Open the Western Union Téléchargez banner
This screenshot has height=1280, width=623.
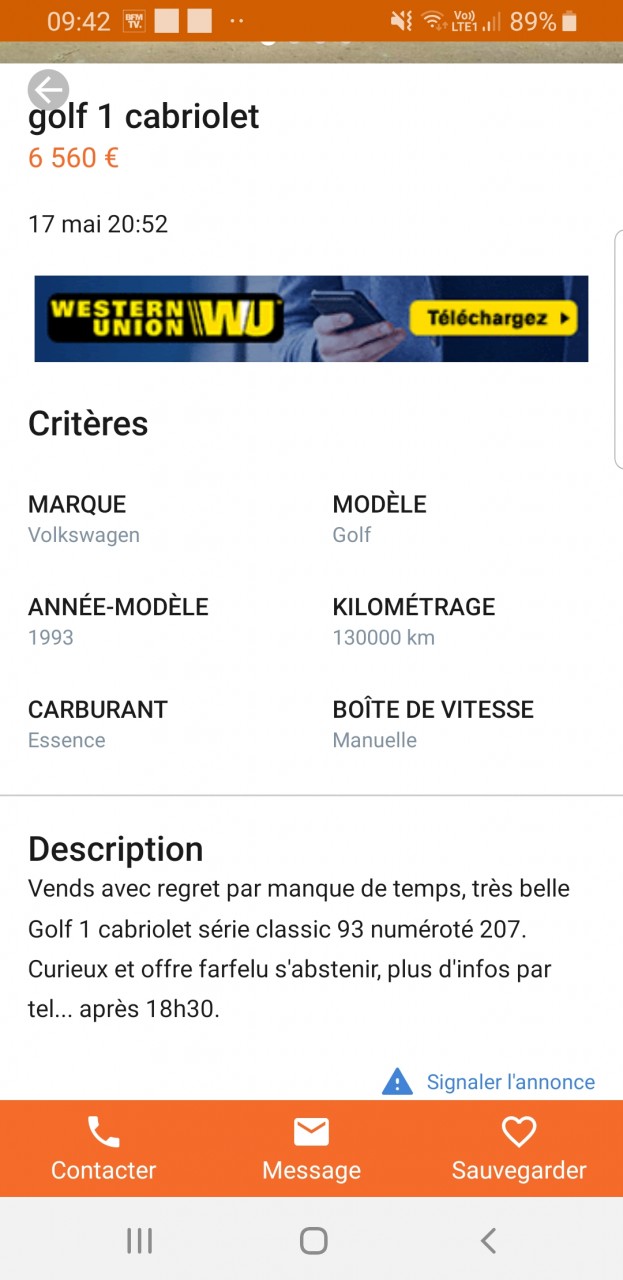point(311,319)
